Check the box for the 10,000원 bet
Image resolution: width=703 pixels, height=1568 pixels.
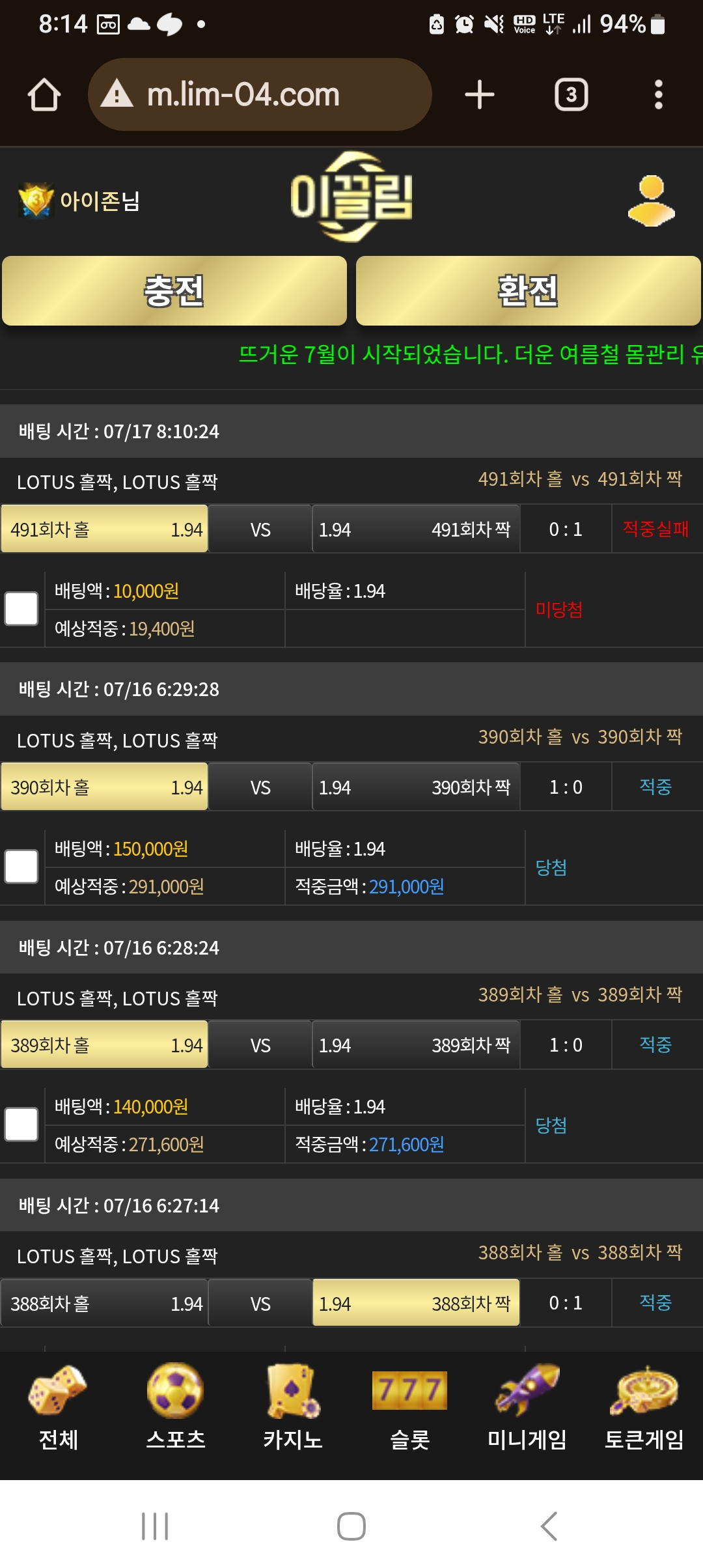click(x=21, y=609)
